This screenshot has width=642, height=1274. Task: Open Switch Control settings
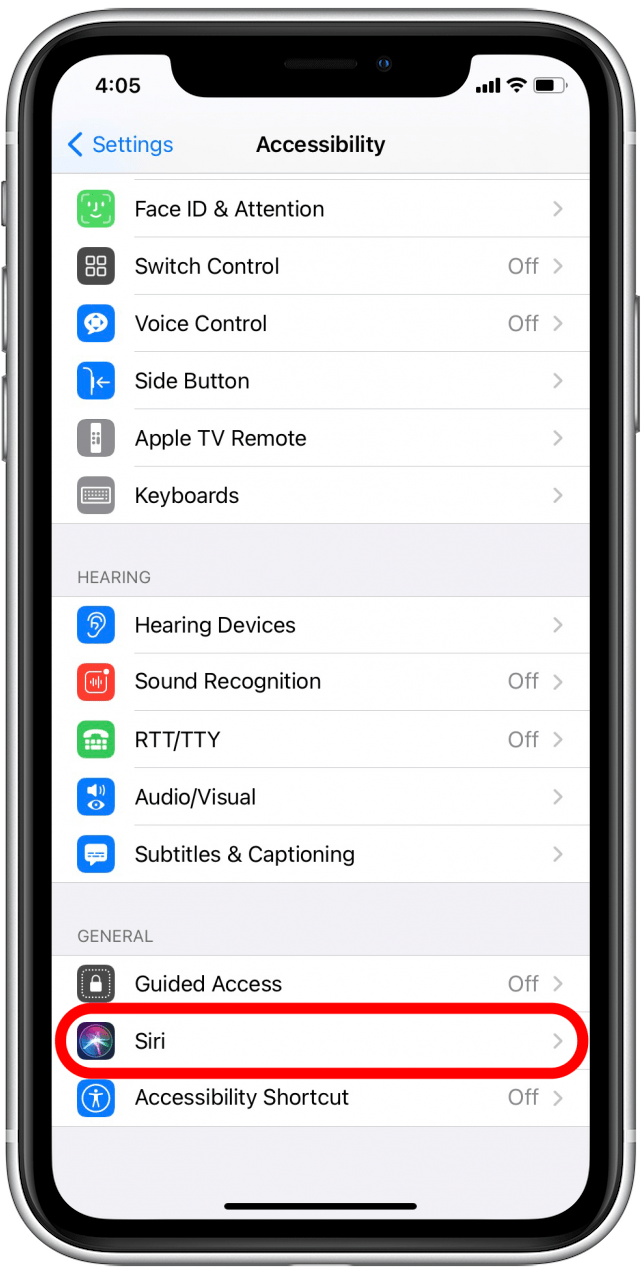320,266
